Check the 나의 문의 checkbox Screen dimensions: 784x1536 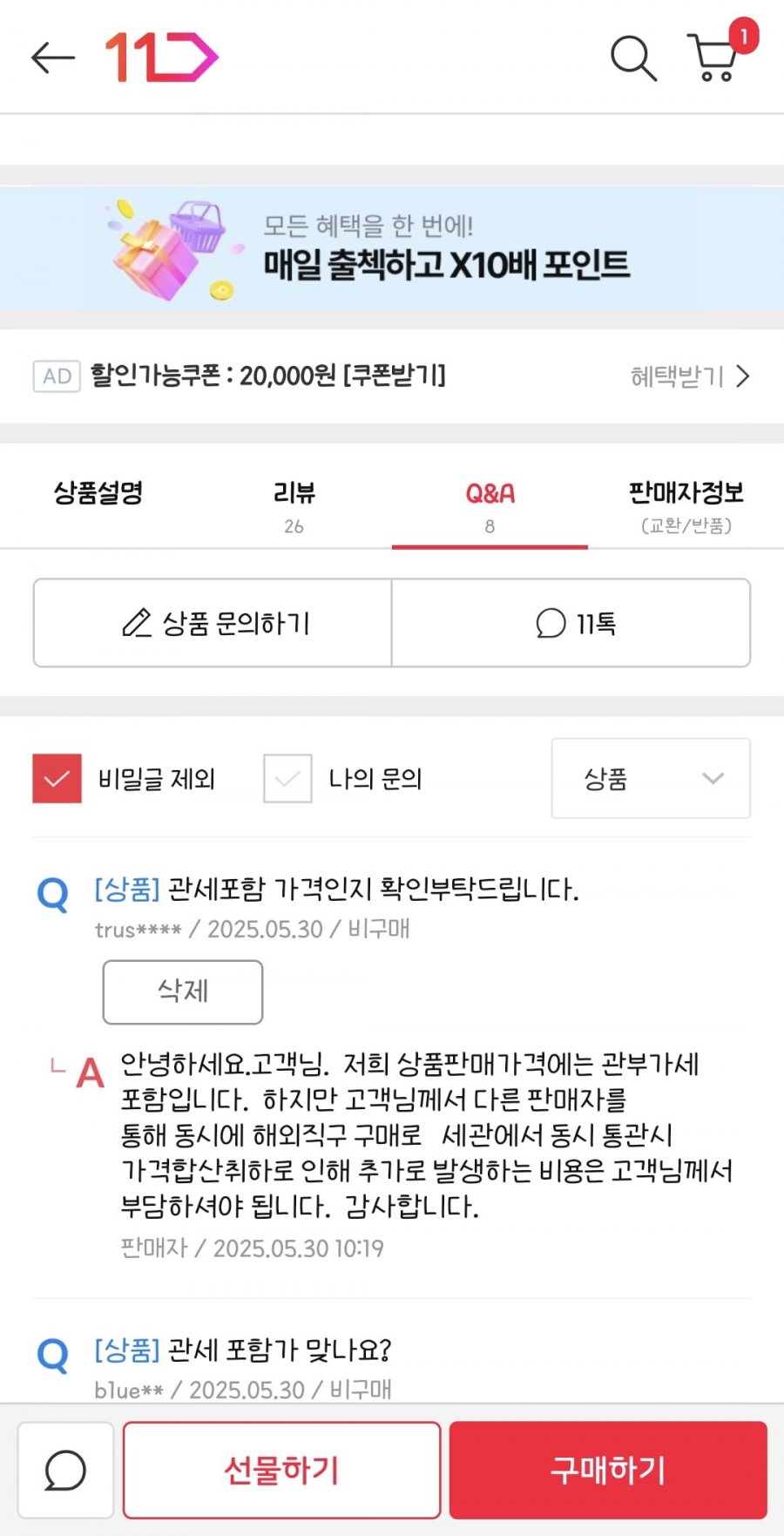[x=287, y=778]
